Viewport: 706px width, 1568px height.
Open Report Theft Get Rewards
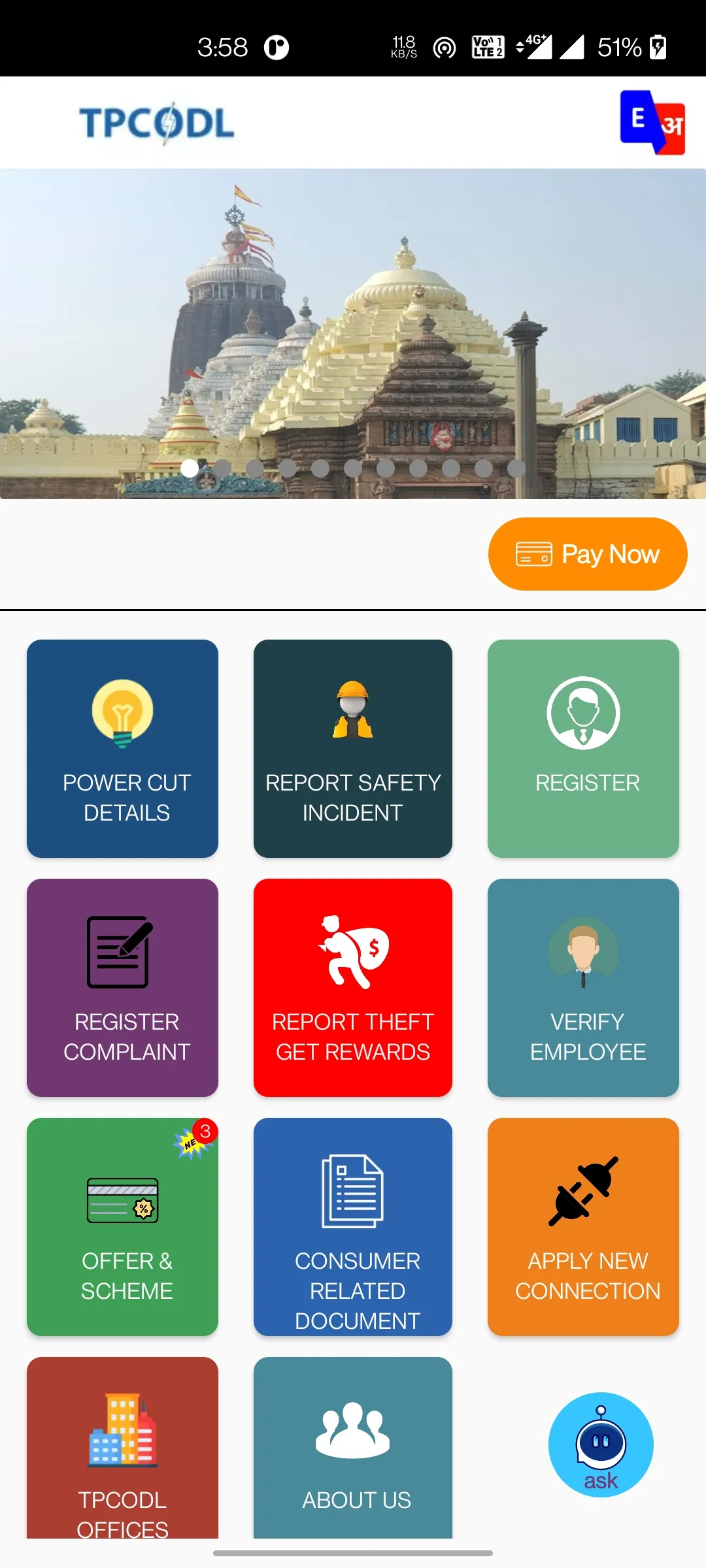click(352, 987)
